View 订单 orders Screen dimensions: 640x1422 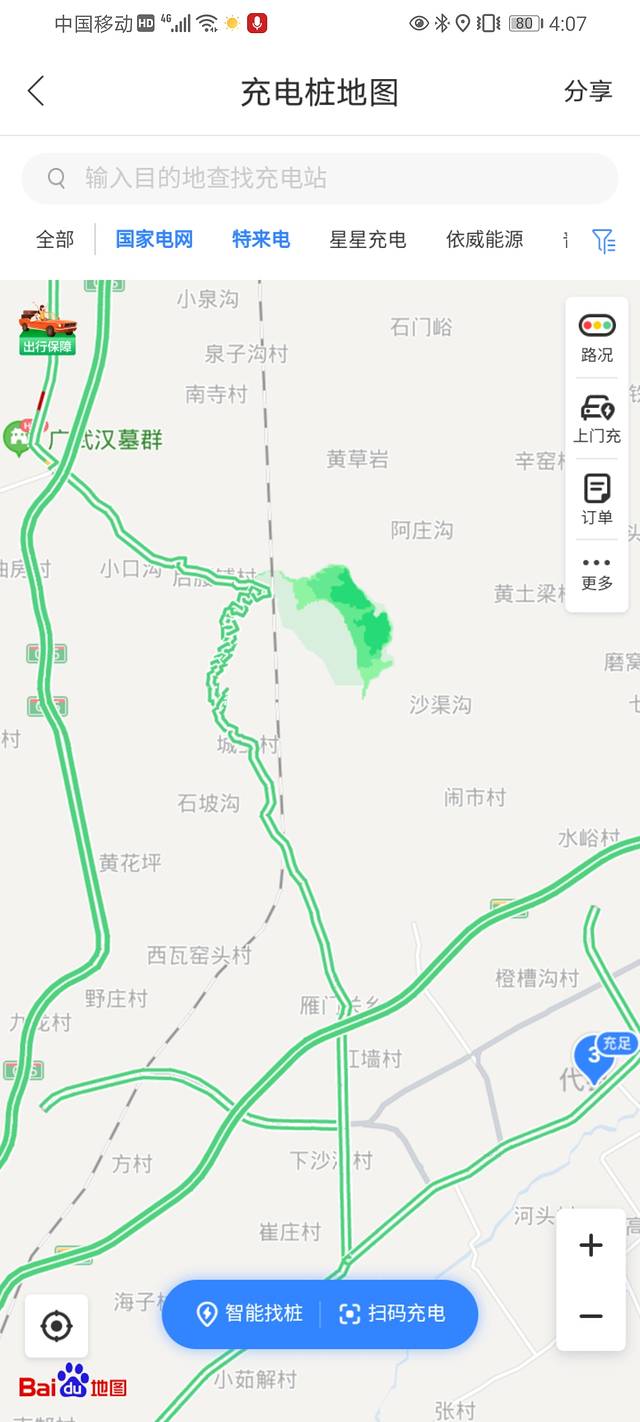[x=597, y=500]
